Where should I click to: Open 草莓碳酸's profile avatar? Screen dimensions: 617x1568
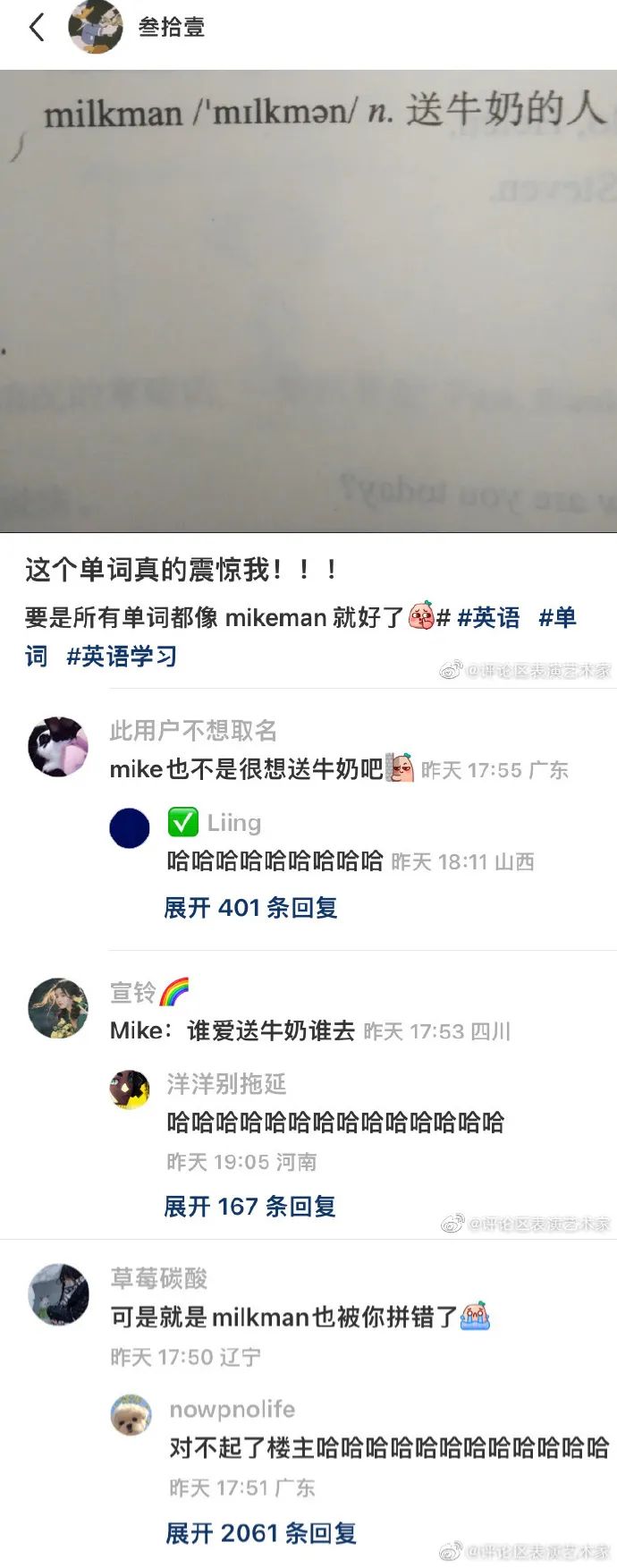(59, 1293)
